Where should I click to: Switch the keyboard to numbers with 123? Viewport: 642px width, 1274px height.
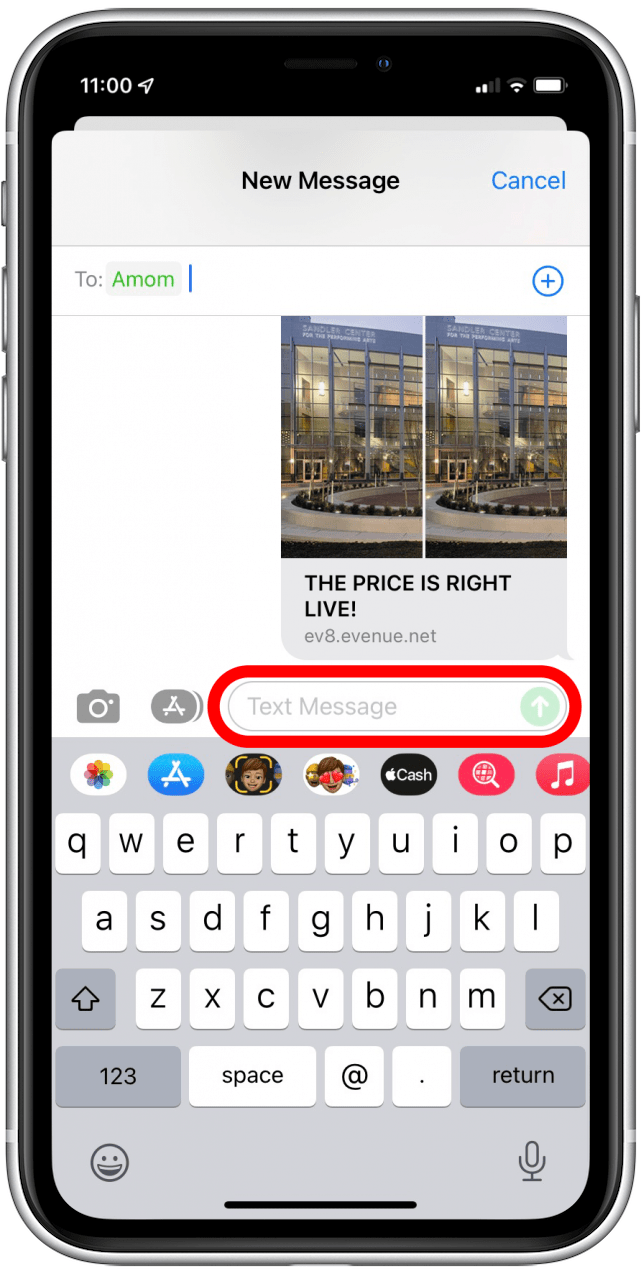click(x=118, y=1076)
